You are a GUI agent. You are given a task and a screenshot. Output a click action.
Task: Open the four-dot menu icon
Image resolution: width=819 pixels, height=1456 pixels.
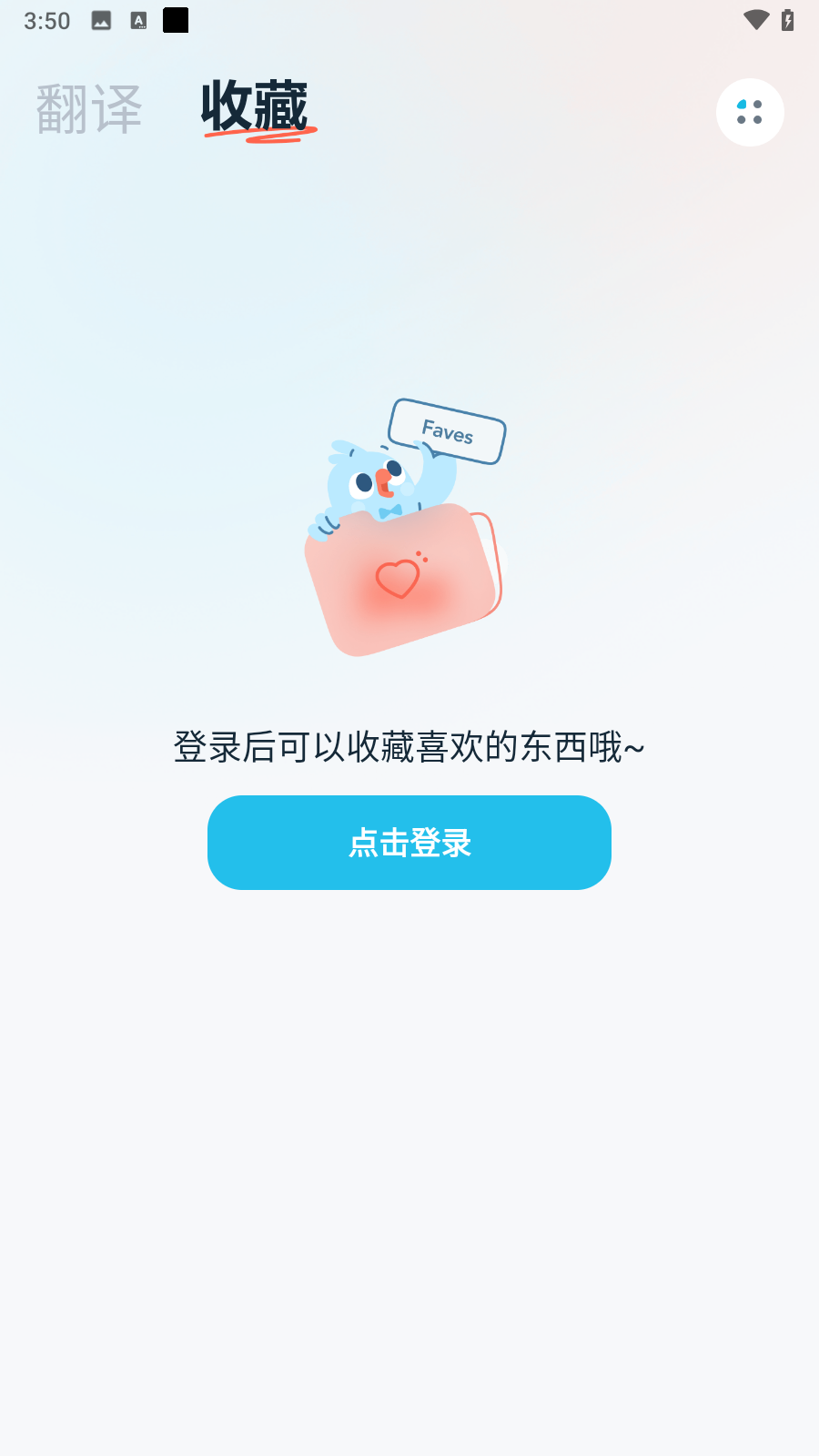coord(750,112)
